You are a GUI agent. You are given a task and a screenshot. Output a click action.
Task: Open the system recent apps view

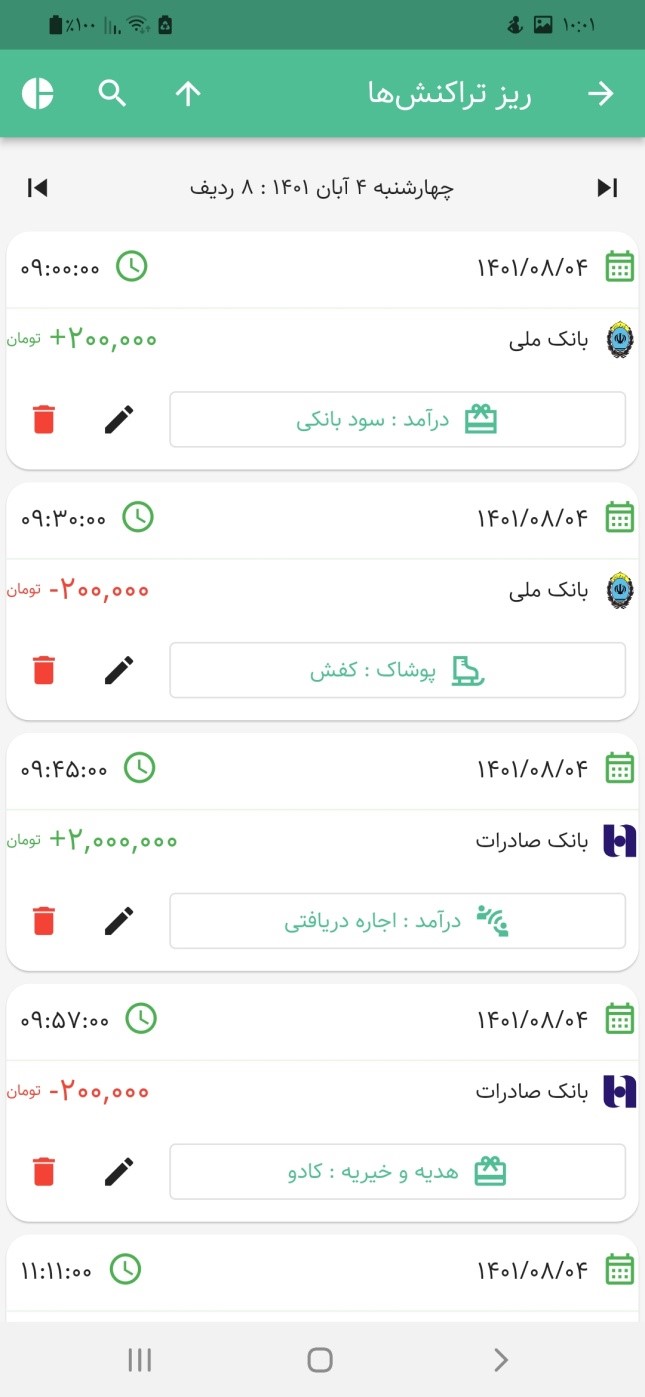click(x=140, y=1360)
